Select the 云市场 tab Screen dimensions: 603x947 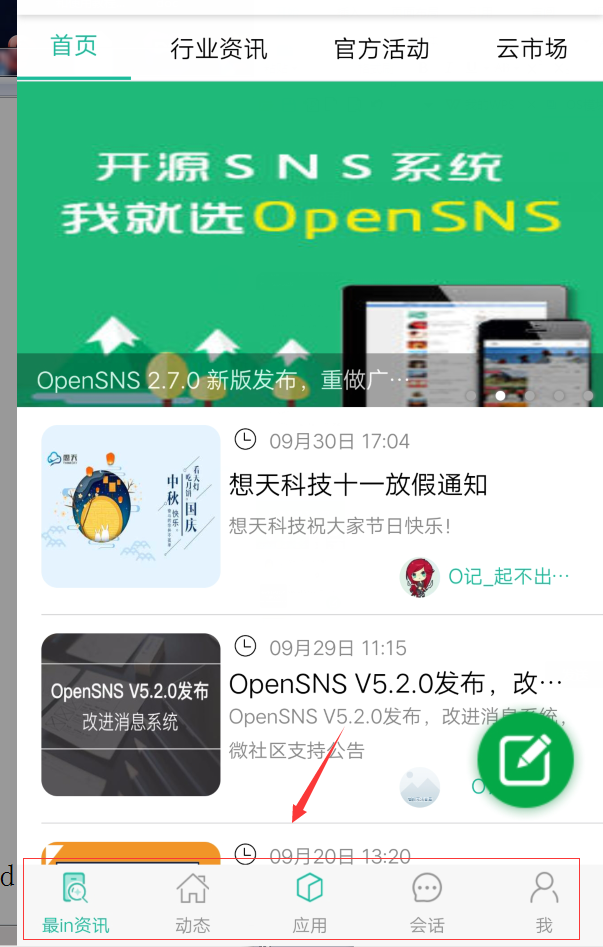(x=531, y=48)
